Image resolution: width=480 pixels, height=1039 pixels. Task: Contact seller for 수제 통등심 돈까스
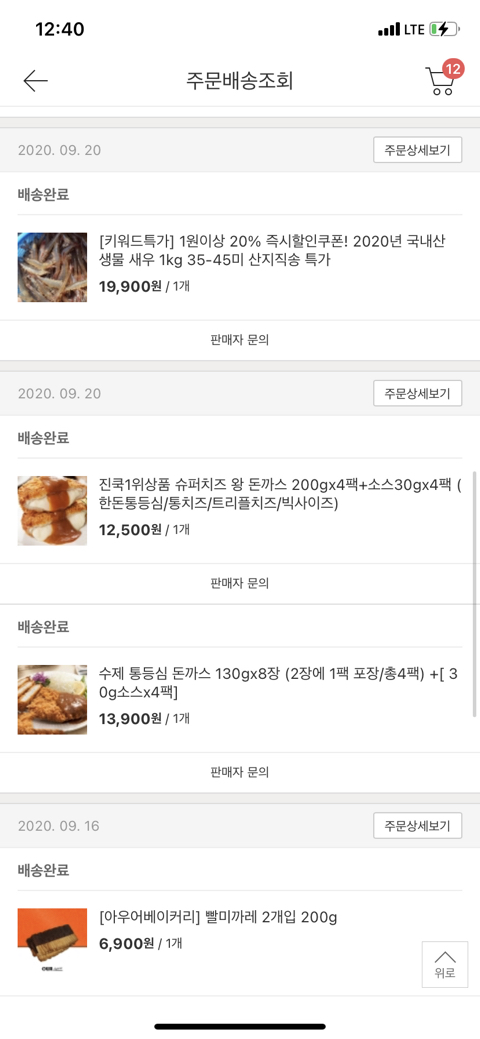pyautogui.click(x=240, y=772)
